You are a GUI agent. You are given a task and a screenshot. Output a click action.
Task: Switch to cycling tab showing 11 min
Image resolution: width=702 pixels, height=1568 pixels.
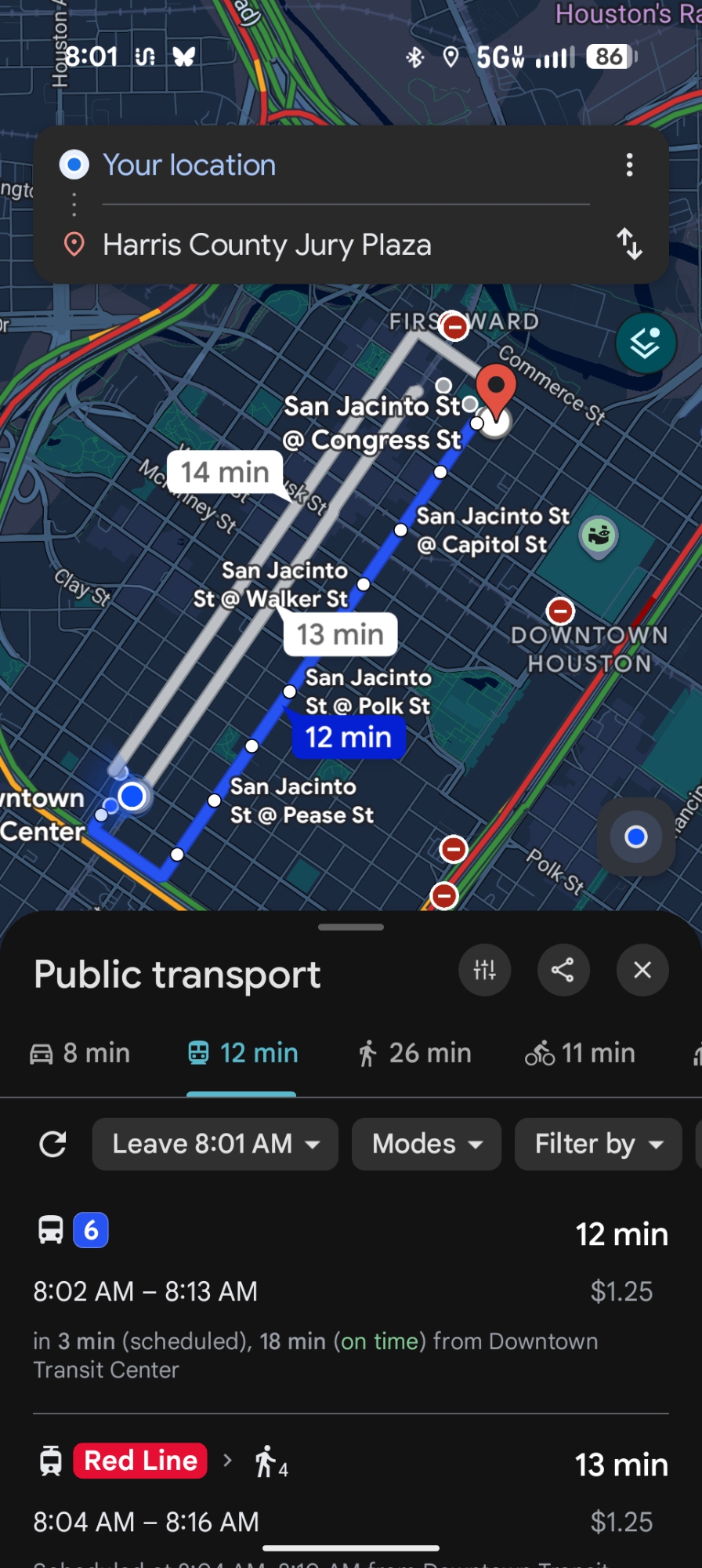(x=580, y=1054)
